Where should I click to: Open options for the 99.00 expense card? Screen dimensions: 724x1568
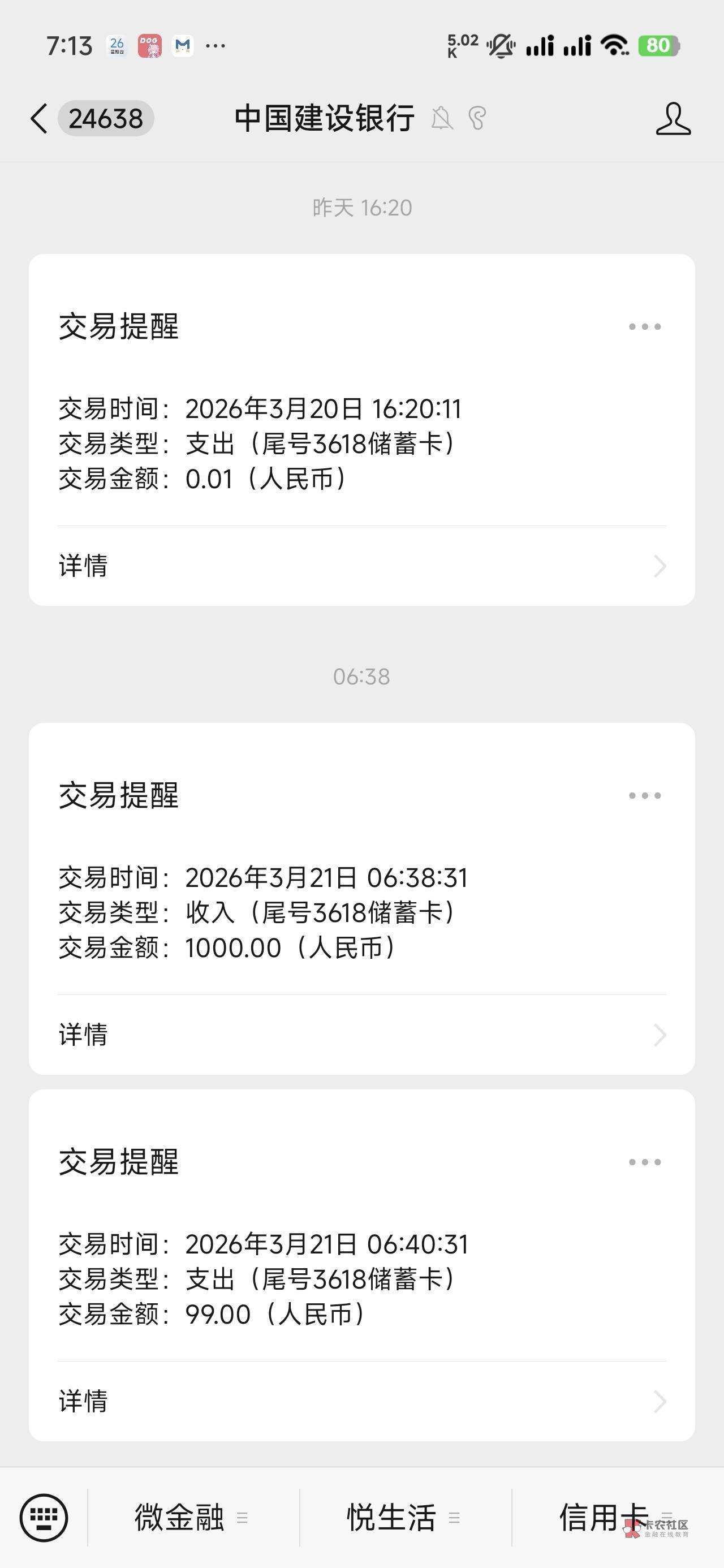point(644,1162)
